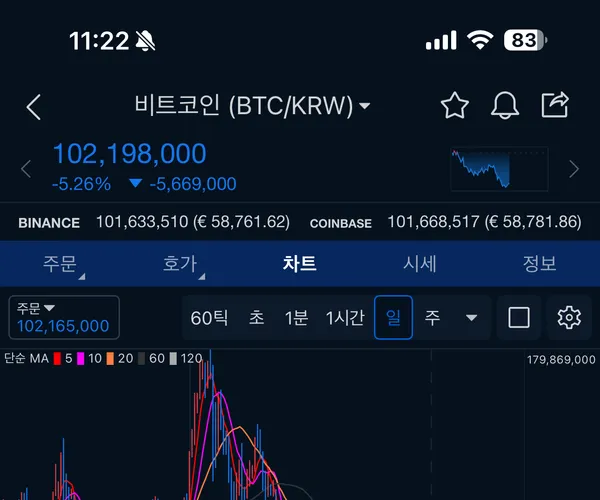Share this Bitcoin chart
The width and height of the screenshot is (600, 500).
pos(554,105)
